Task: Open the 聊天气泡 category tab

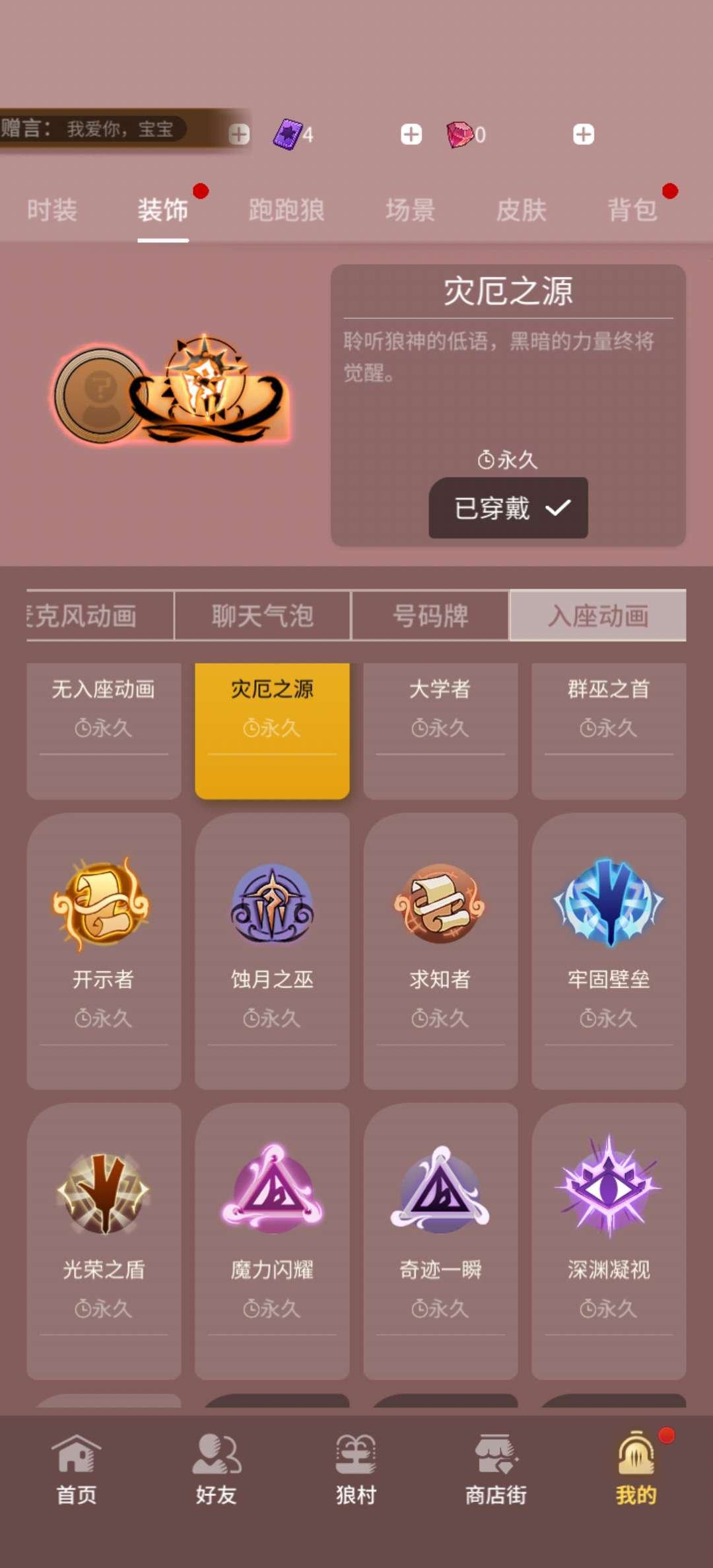Action: click(261, 615)
